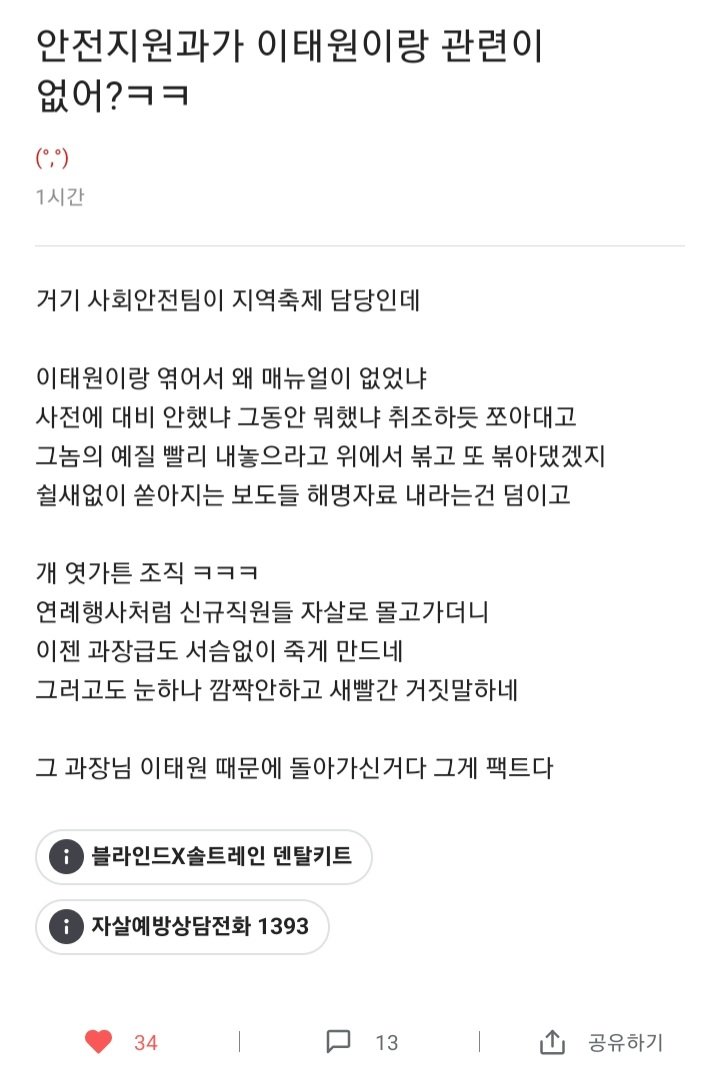This screenshot has width=720, height=1088.
Task: Open the comments on this post
Action: coord(340,1042)
